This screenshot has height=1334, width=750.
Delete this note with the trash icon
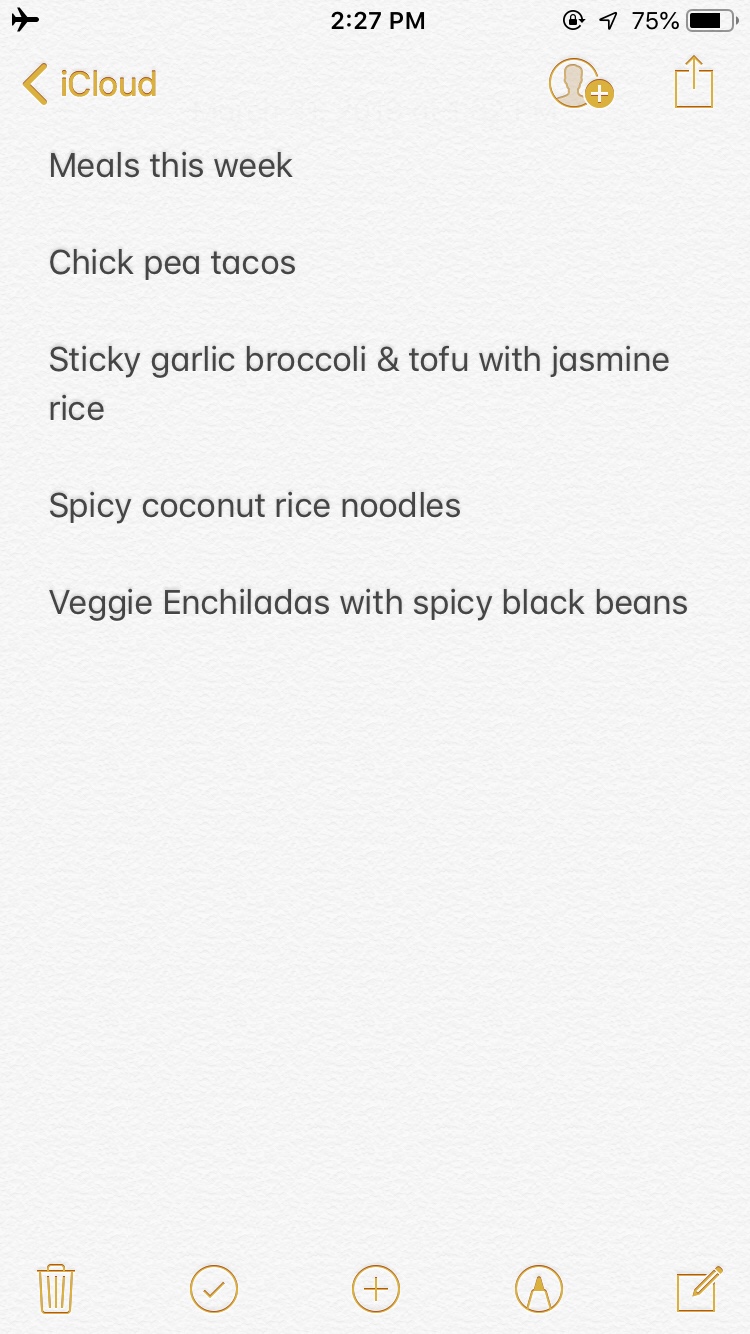[56, 1288]
